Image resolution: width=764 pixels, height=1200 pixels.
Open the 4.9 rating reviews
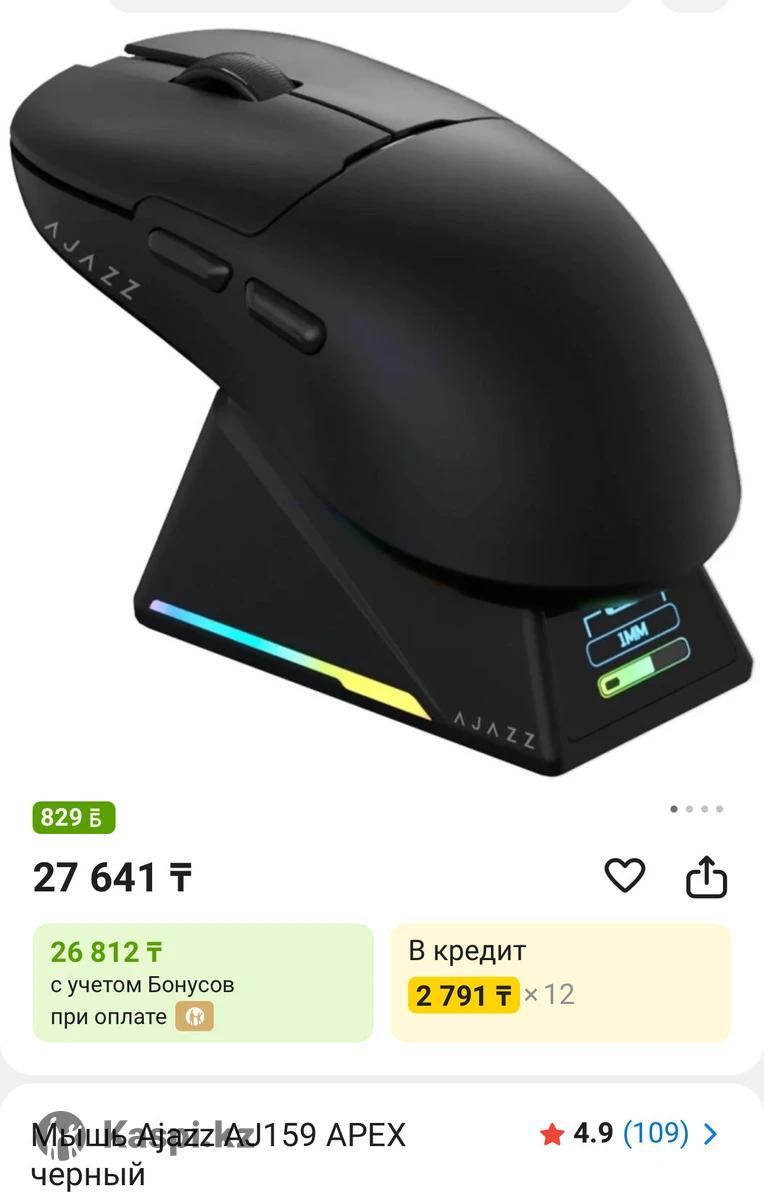pos(630,1134)
